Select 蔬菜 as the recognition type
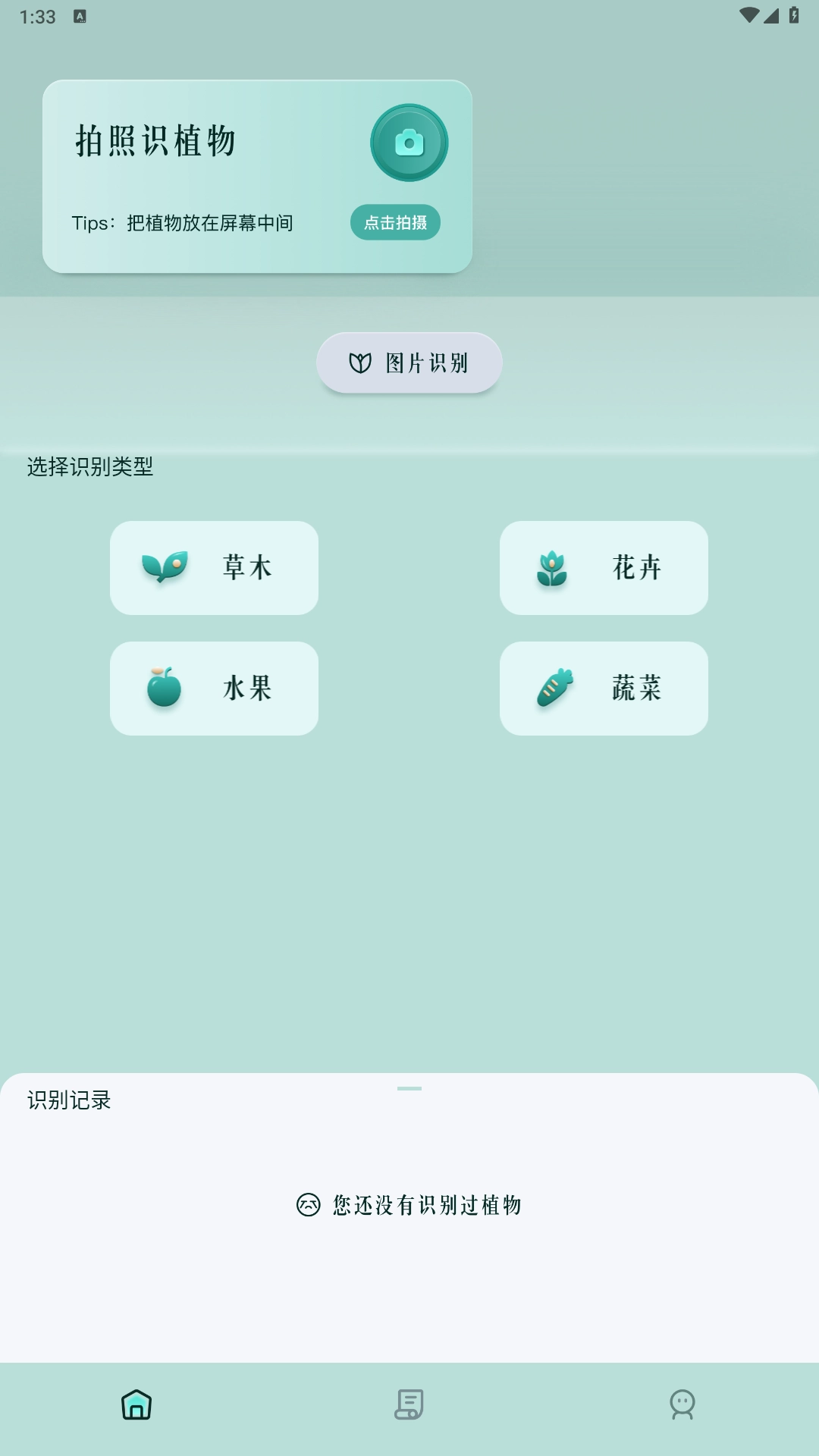 [604, 688]
